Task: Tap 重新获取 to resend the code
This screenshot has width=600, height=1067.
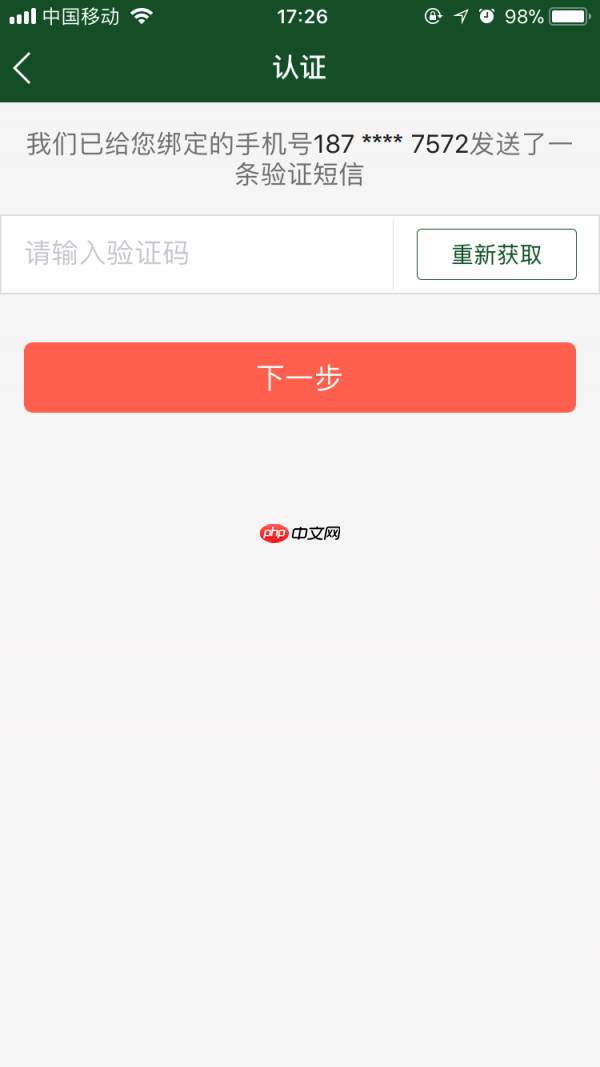Action: click(x=496, y=254)
